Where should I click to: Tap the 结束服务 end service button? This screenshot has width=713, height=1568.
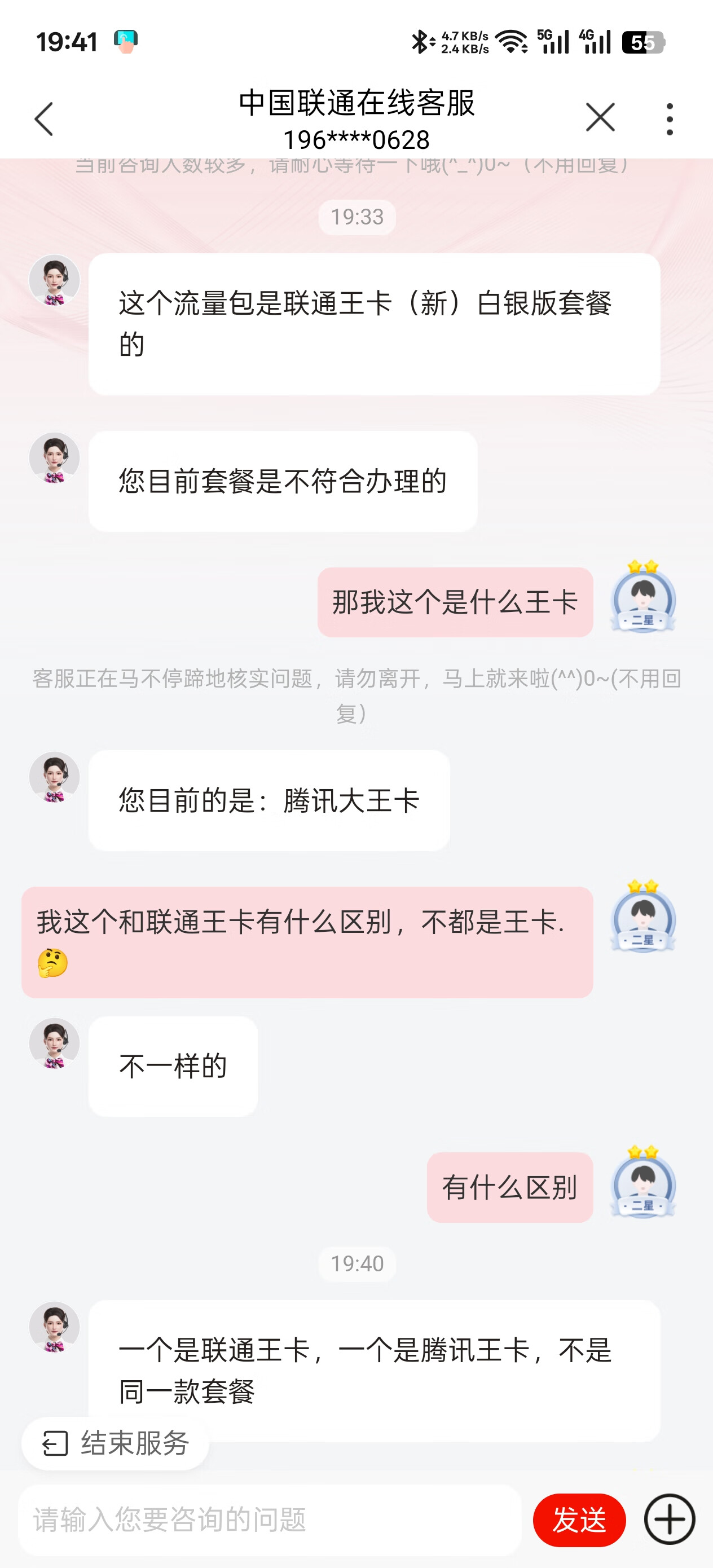116,1443
